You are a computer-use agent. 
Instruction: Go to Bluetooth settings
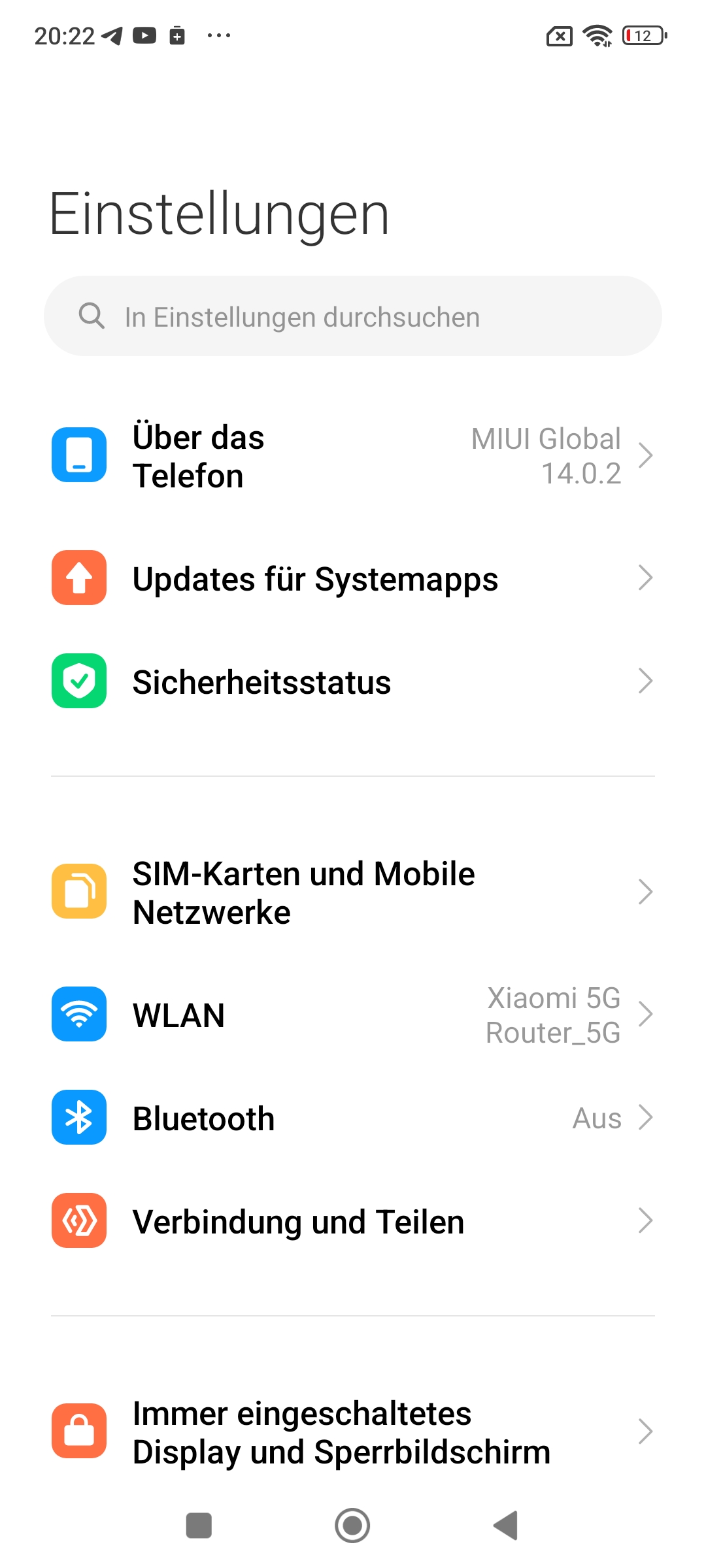[x=353, y=1118]
